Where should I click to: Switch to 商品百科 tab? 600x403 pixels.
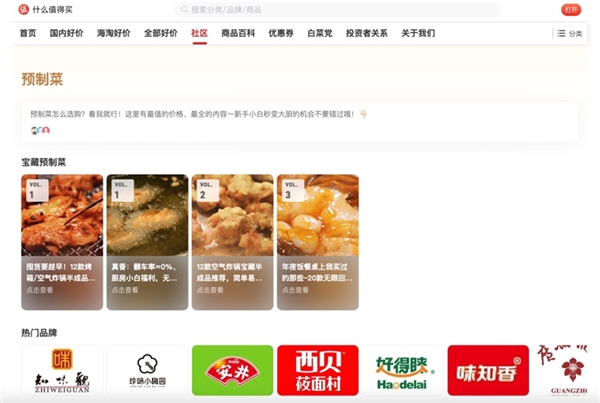point(238,33)
